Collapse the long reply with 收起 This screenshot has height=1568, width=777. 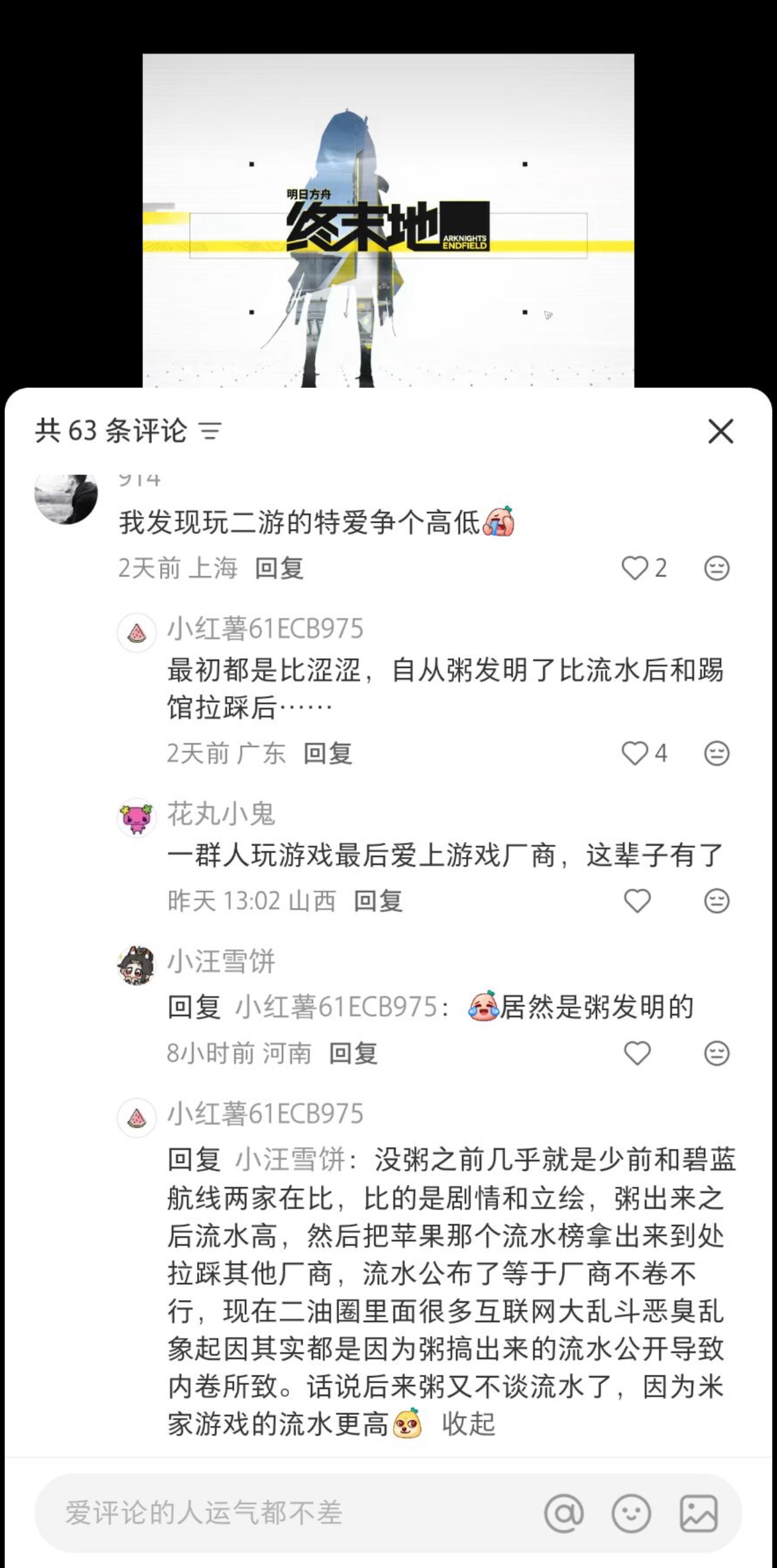tap(469, 1424)
